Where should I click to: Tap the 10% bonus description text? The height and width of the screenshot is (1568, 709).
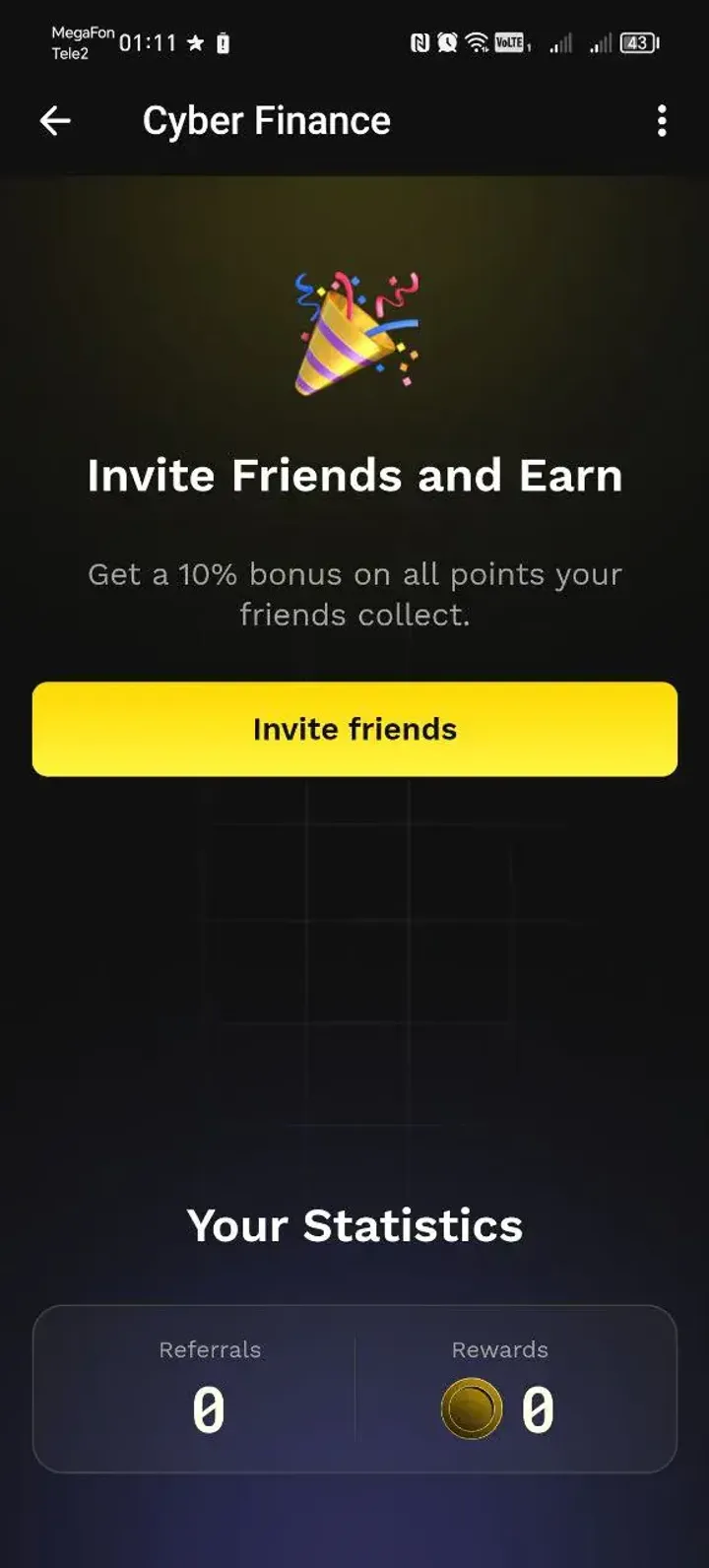[354, 594]
